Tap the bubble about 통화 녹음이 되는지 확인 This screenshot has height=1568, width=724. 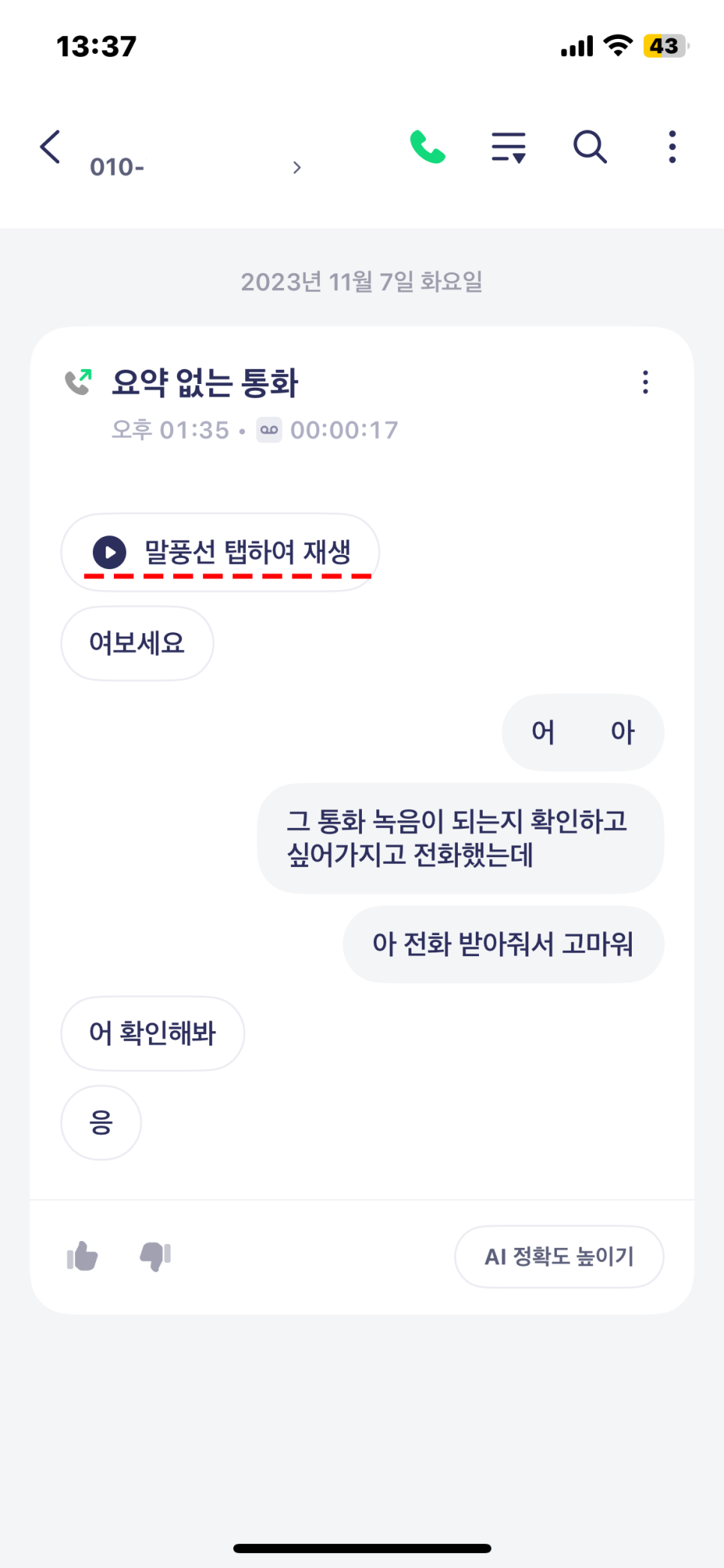click(461, 838)
